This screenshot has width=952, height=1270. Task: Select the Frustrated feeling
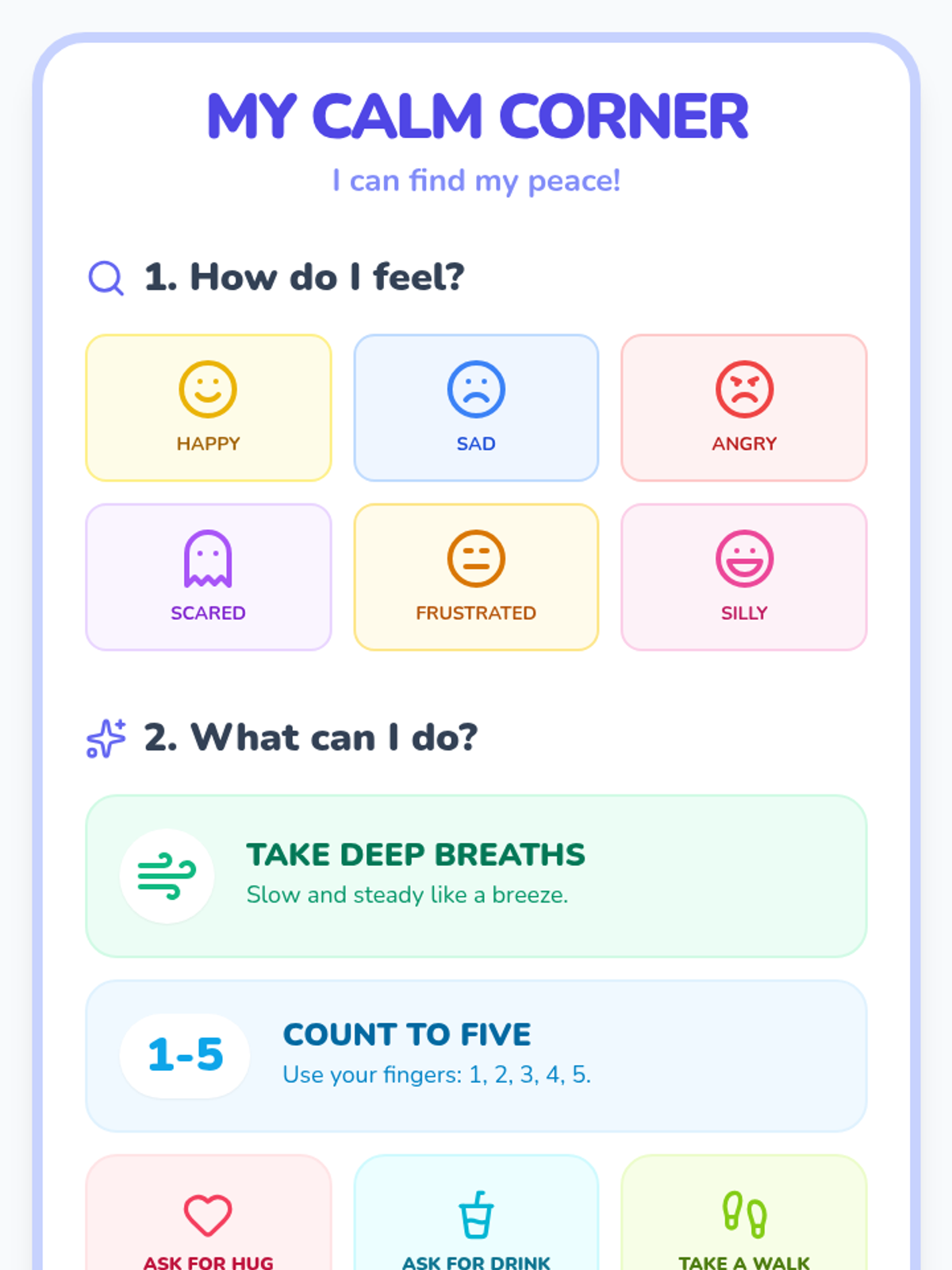click(x=476, y=577)
